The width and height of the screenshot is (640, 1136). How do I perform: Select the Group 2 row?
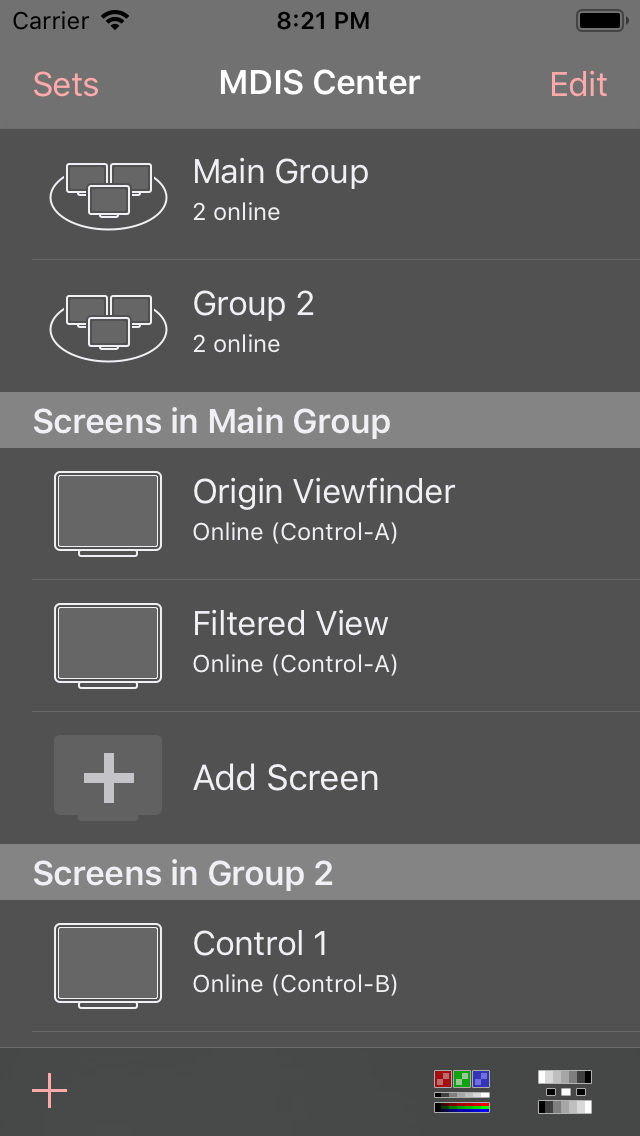tap(320, 326)
